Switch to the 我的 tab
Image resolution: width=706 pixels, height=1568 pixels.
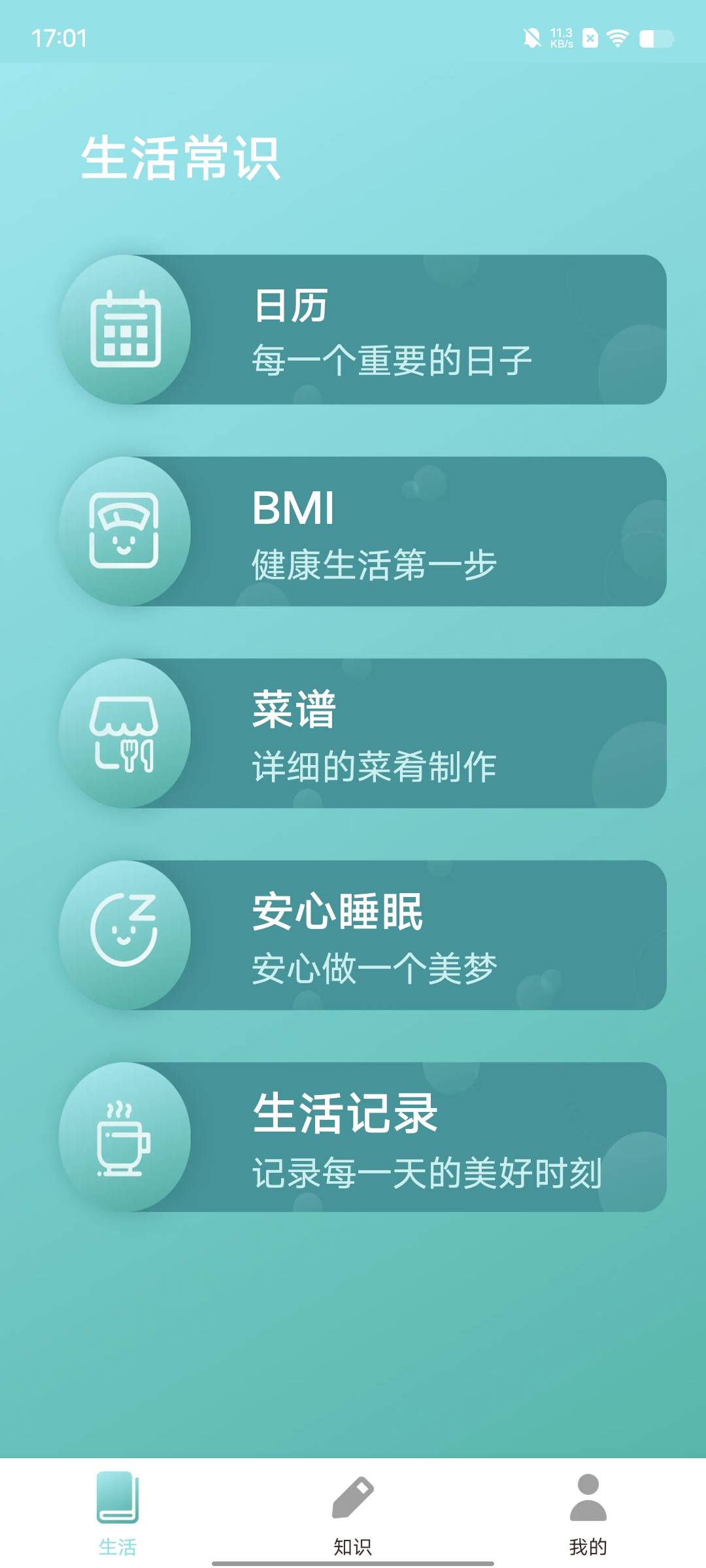click(588, 1516)
